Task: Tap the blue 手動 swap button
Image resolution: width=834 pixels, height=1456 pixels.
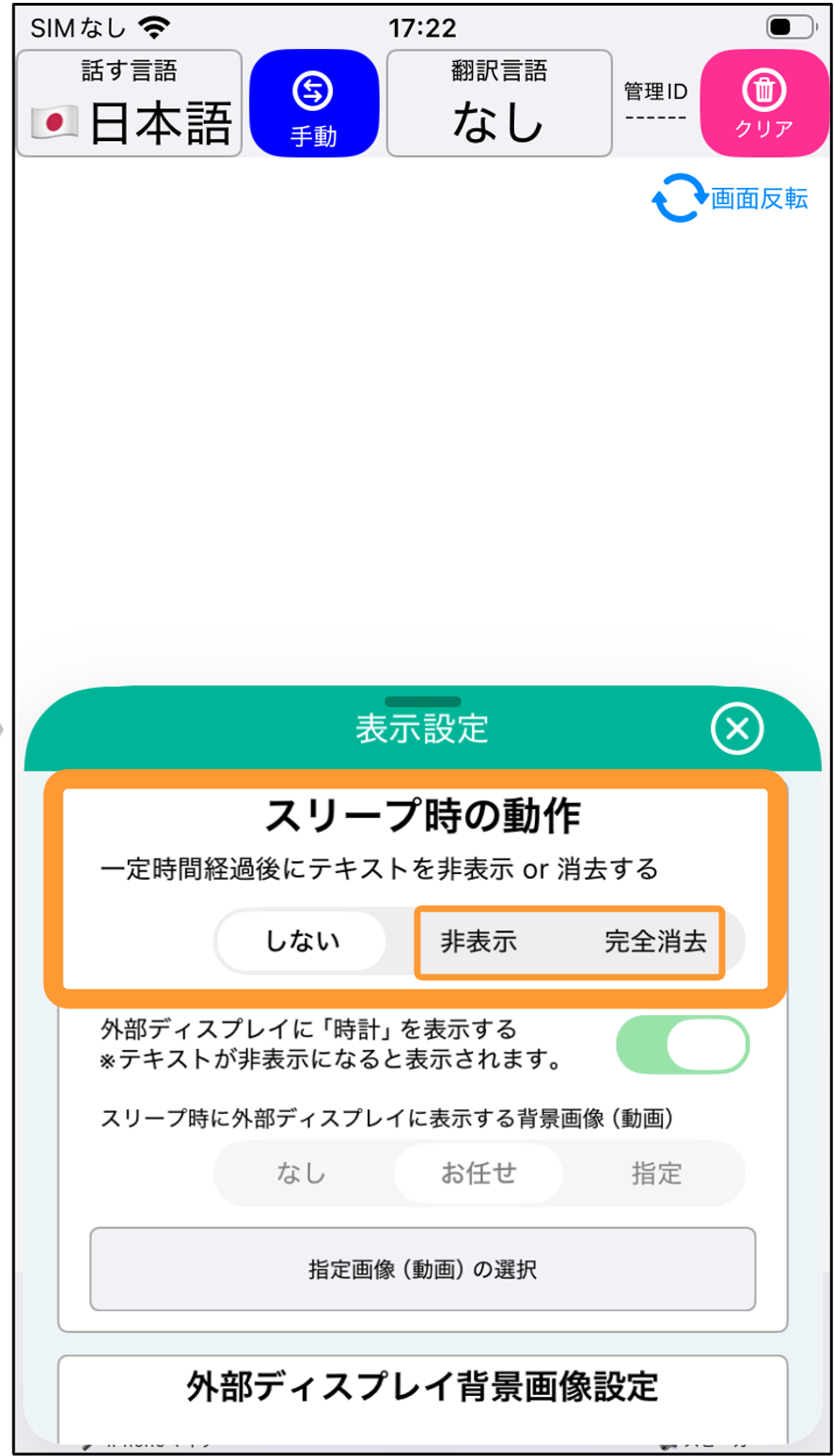Action: pos(313,103)
